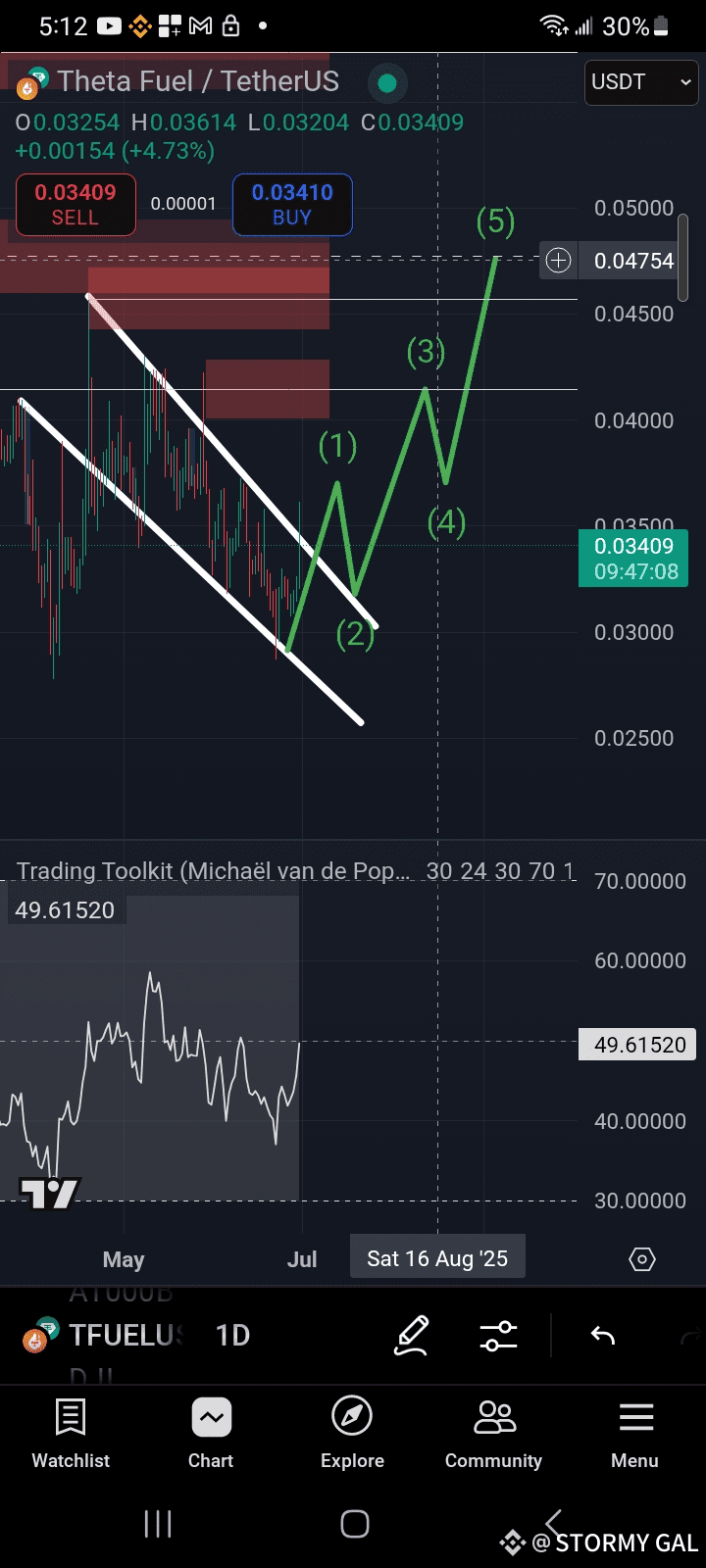Screen dimensions: 706x1568
Task: Change the 1D timeframe interval
Action: pos(232,1335)
